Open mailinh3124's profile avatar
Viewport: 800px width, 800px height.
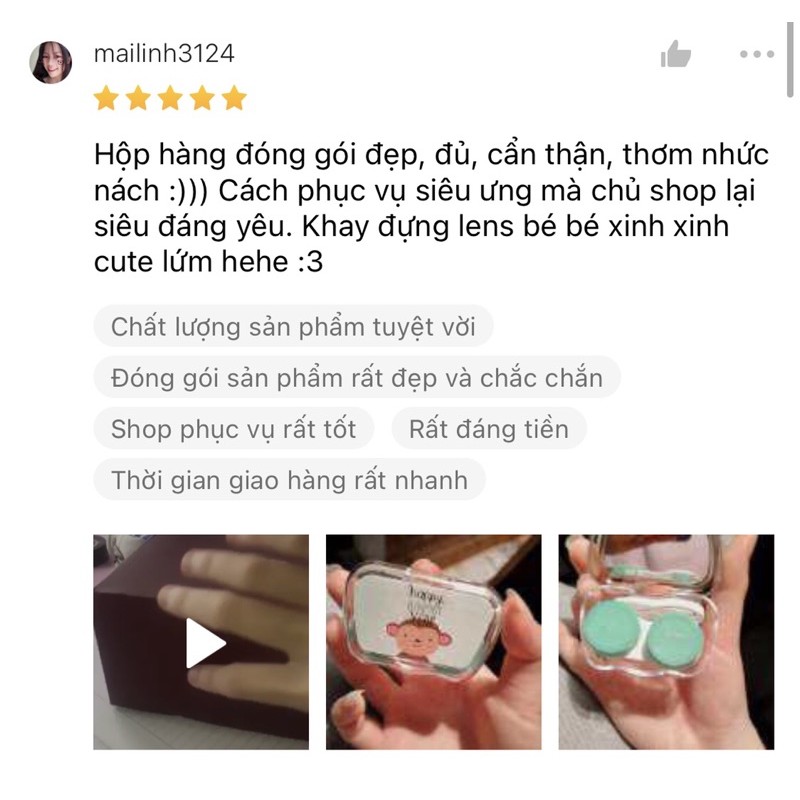click(x=51, y=62)
